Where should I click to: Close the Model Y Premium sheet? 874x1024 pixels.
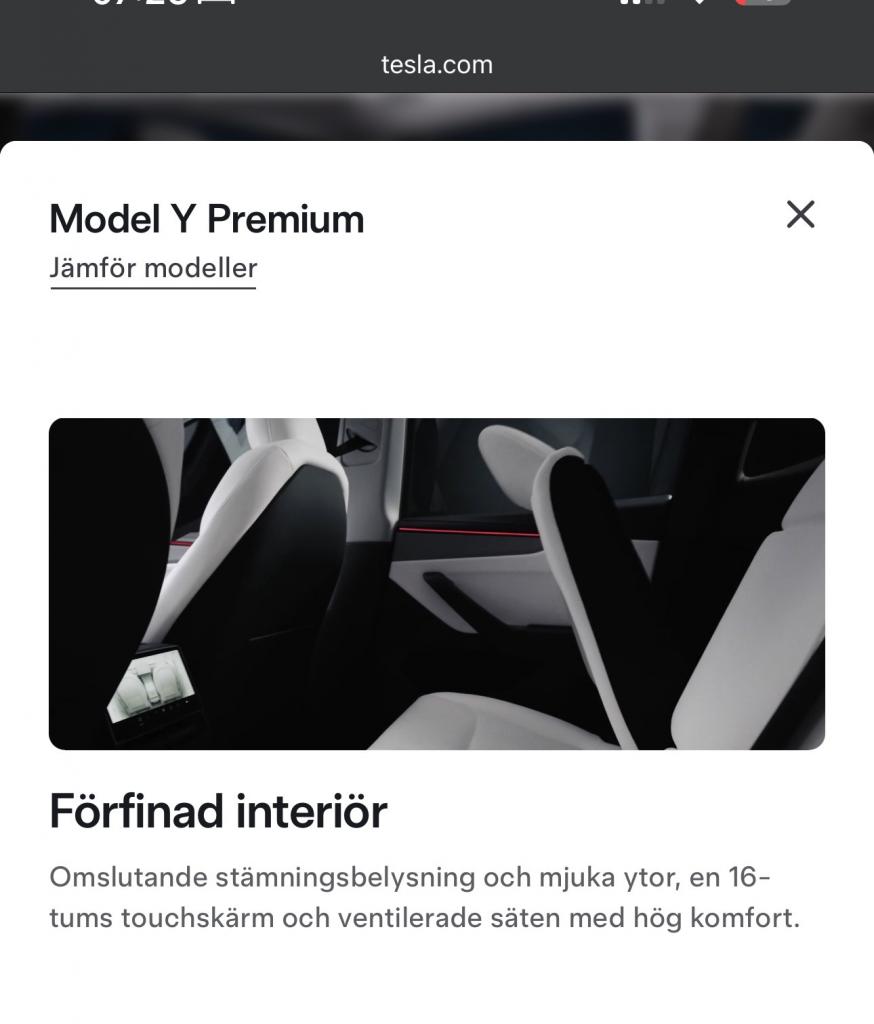click(x=800, y=214)
